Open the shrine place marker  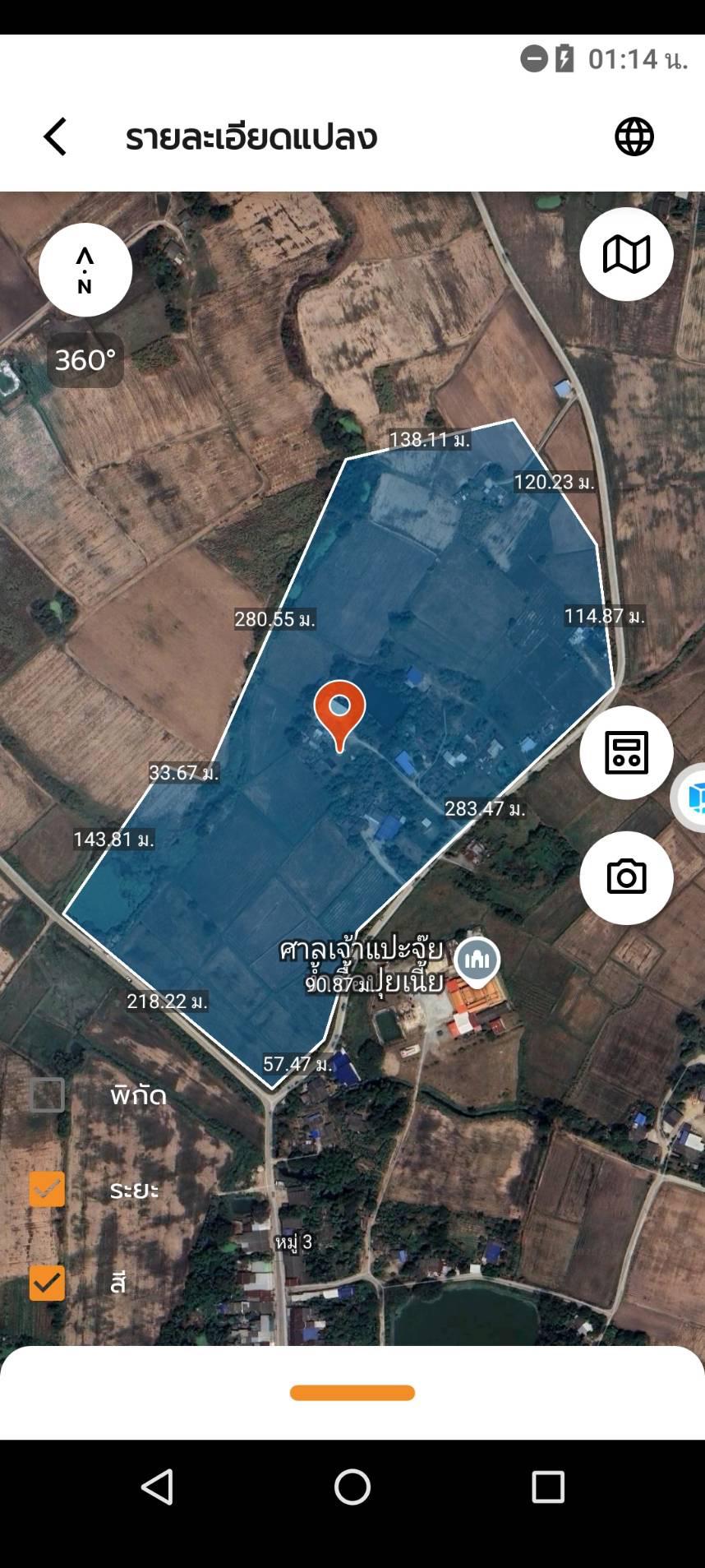point(477,961)
